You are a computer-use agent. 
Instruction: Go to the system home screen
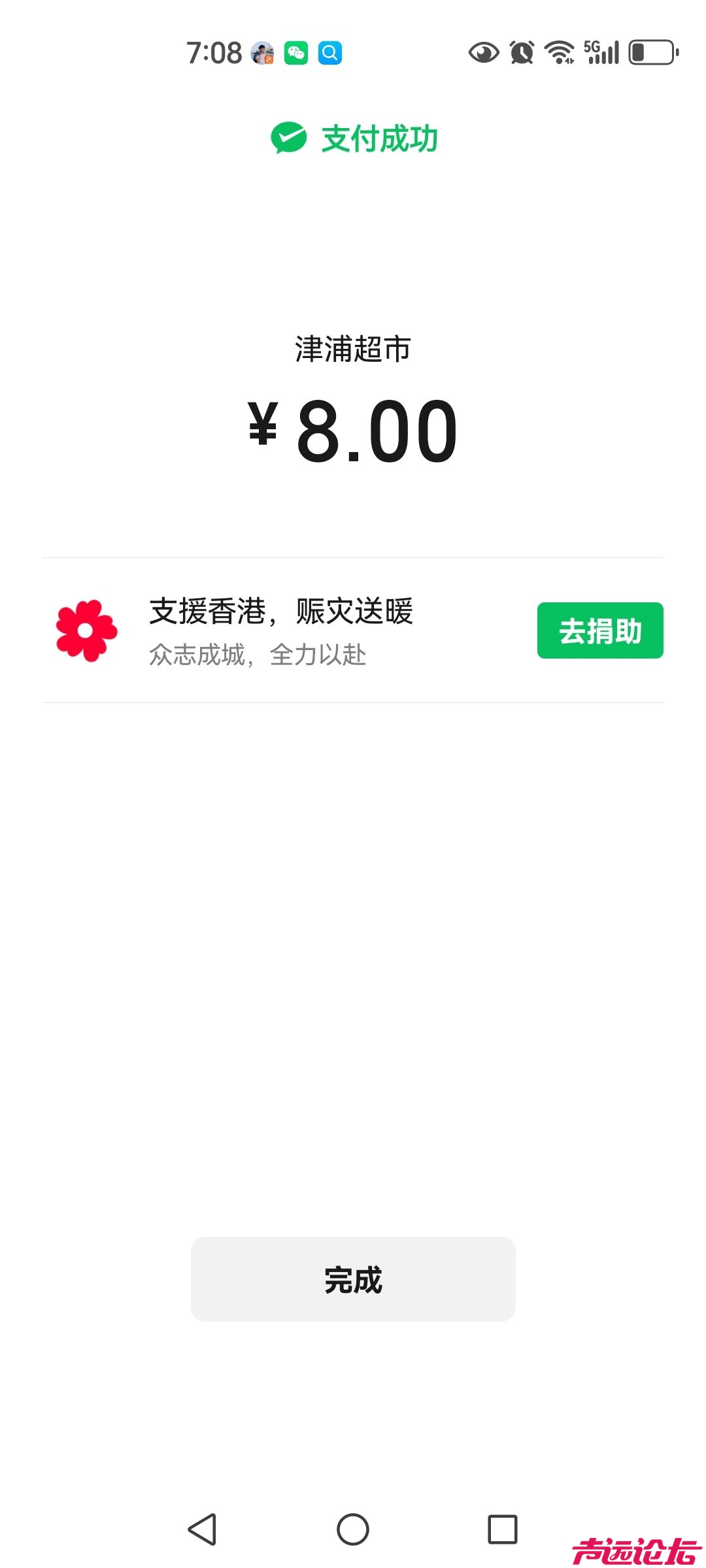click(x=353, y=1529)
